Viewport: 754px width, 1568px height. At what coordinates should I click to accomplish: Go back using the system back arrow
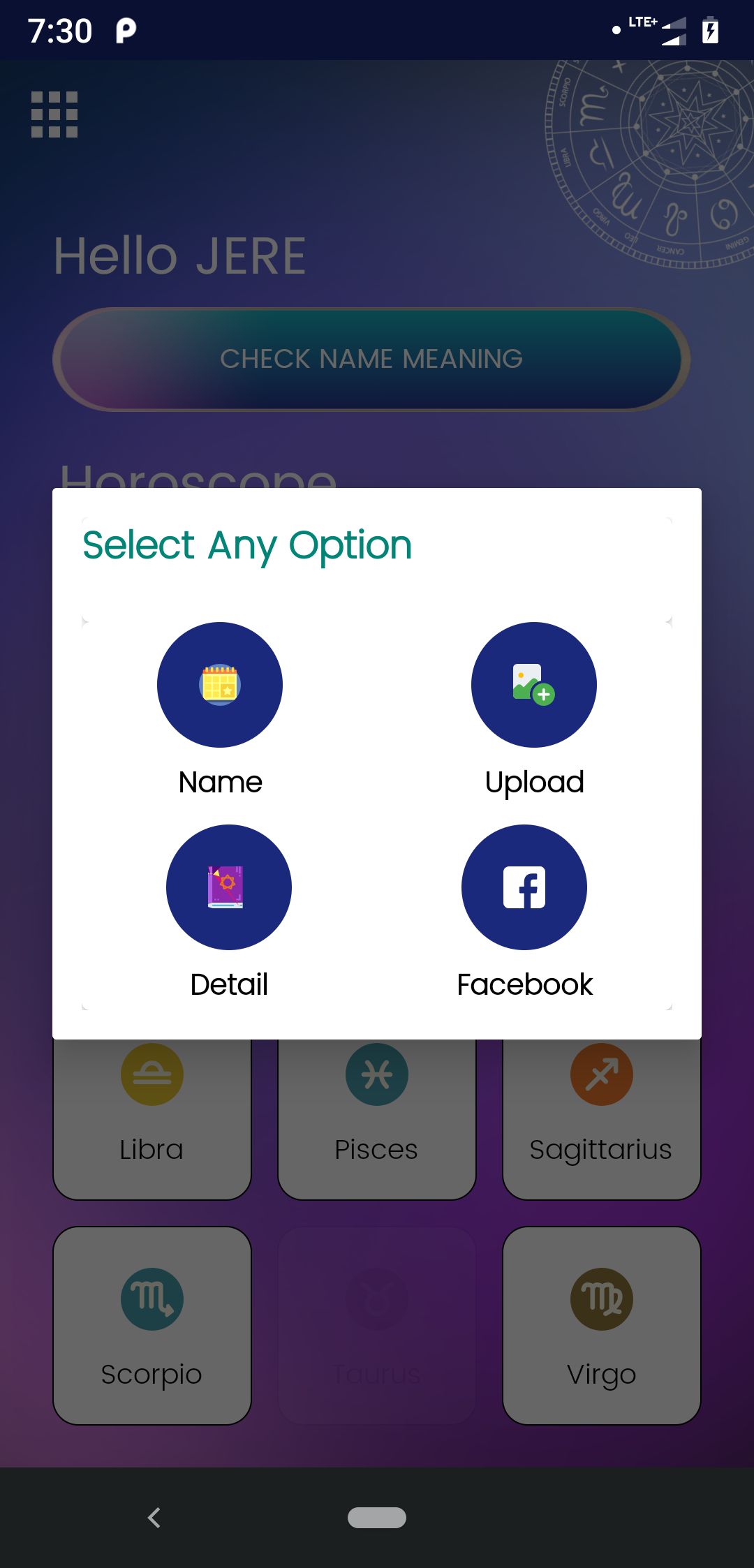pos(154,1517)
